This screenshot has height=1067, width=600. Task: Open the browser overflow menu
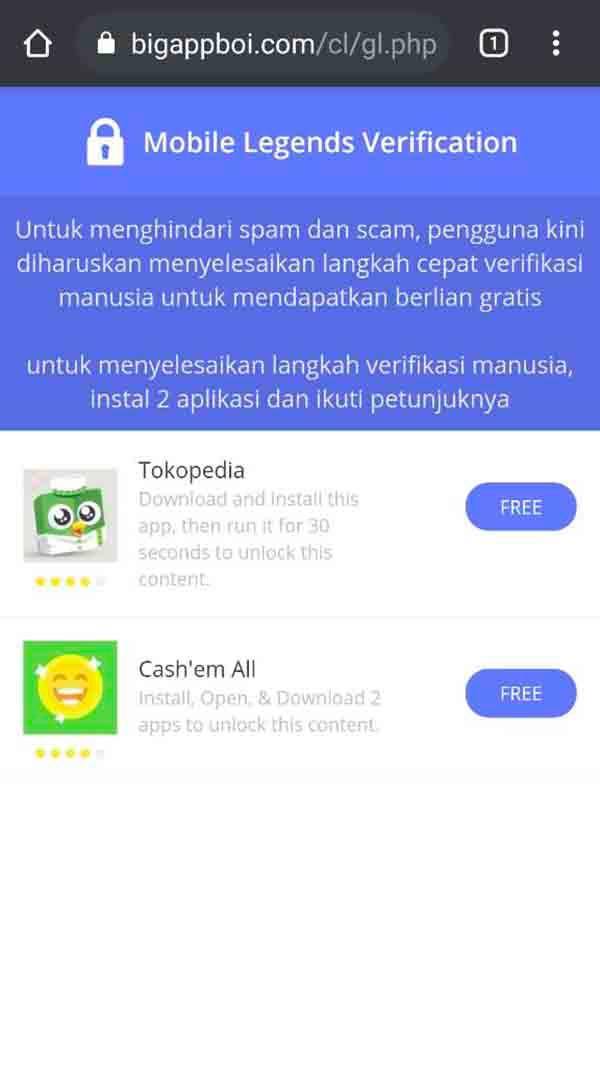click(x=556, y=44)
